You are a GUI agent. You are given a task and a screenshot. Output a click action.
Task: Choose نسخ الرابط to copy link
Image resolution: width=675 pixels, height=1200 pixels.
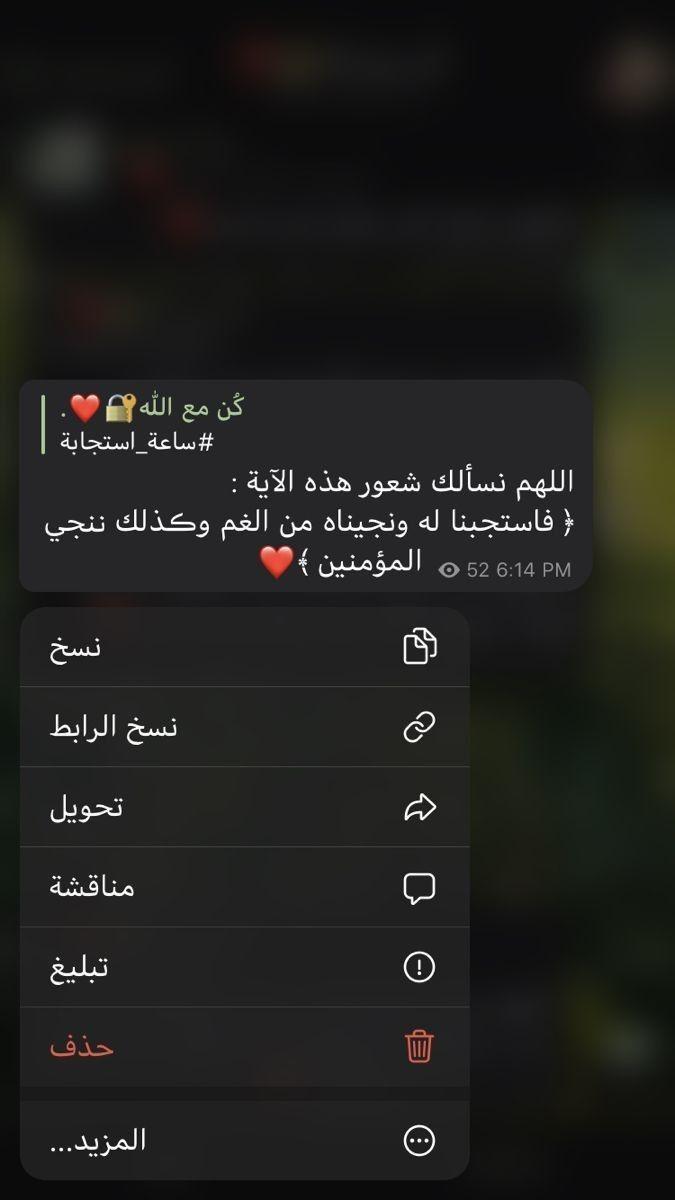point(244,727)
